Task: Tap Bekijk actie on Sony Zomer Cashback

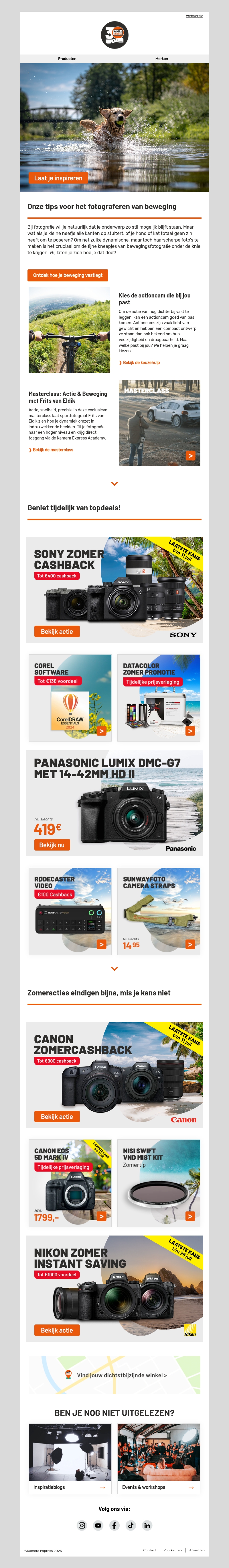Action: (x=56, y=631)
